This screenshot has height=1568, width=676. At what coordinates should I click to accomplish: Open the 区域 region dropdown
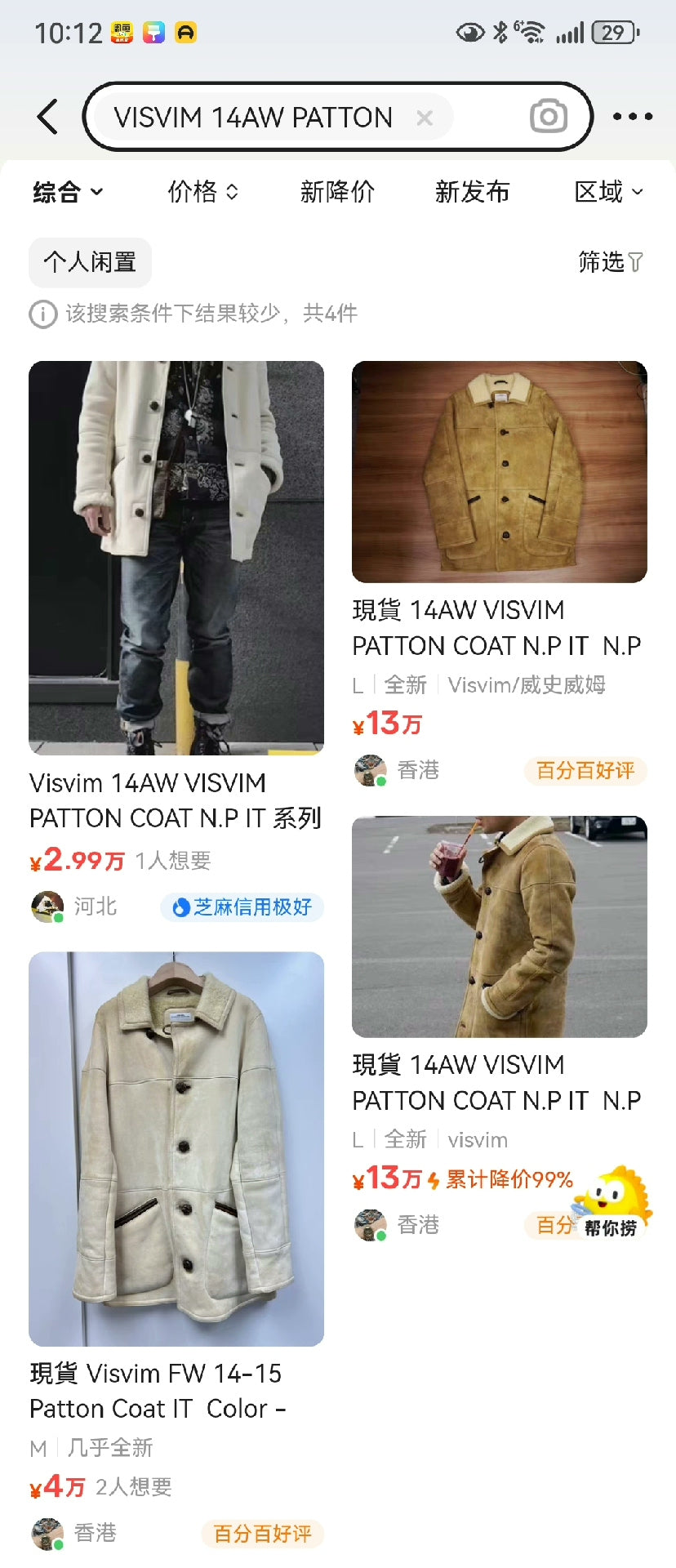click(607, 192)
